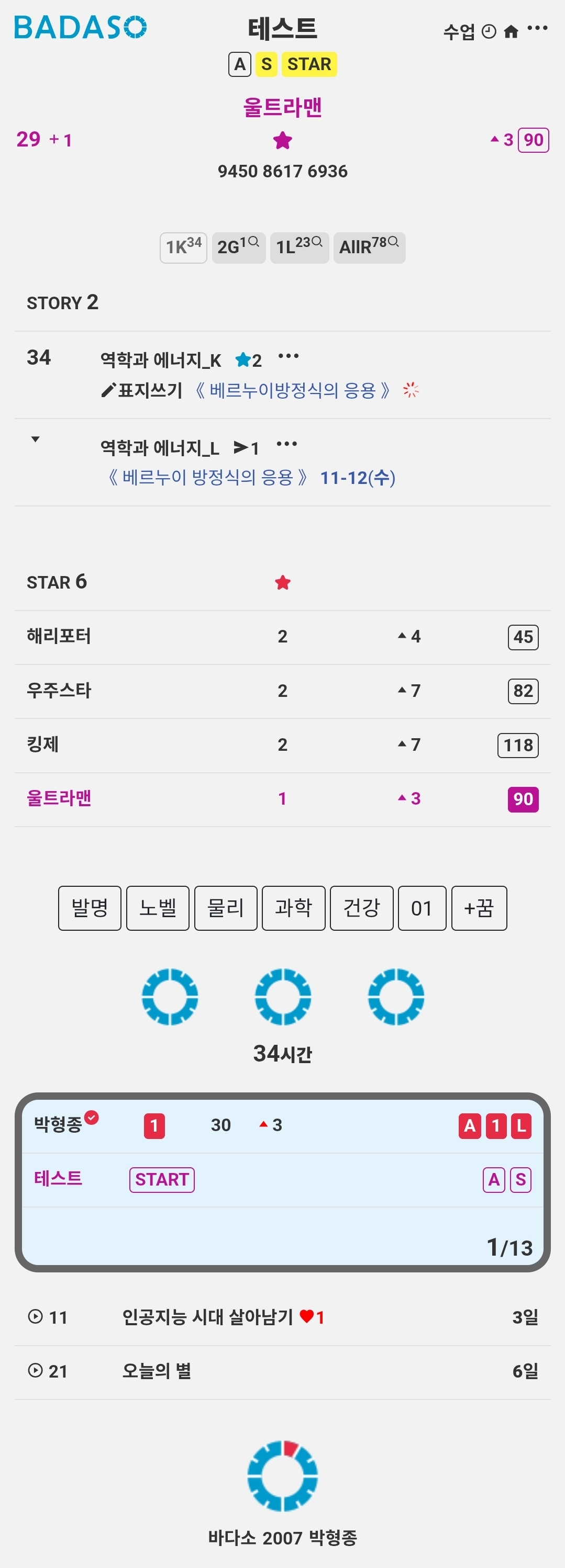The image size is (565, 1568).
Task: Tap 표지쓰기 for 베르누이방정식의 응용
Action: 142,390
